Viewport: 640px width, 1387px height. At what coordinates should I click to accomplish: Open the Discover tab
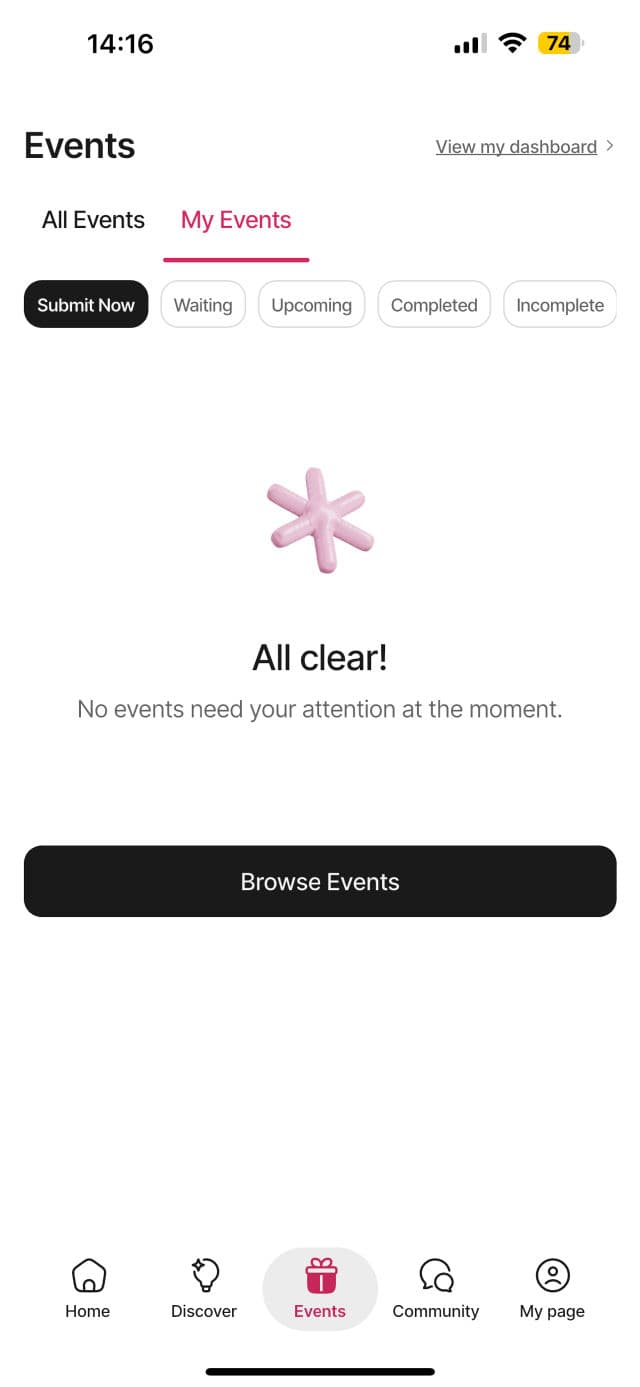pyautogui.click(x=204, y=1289)
